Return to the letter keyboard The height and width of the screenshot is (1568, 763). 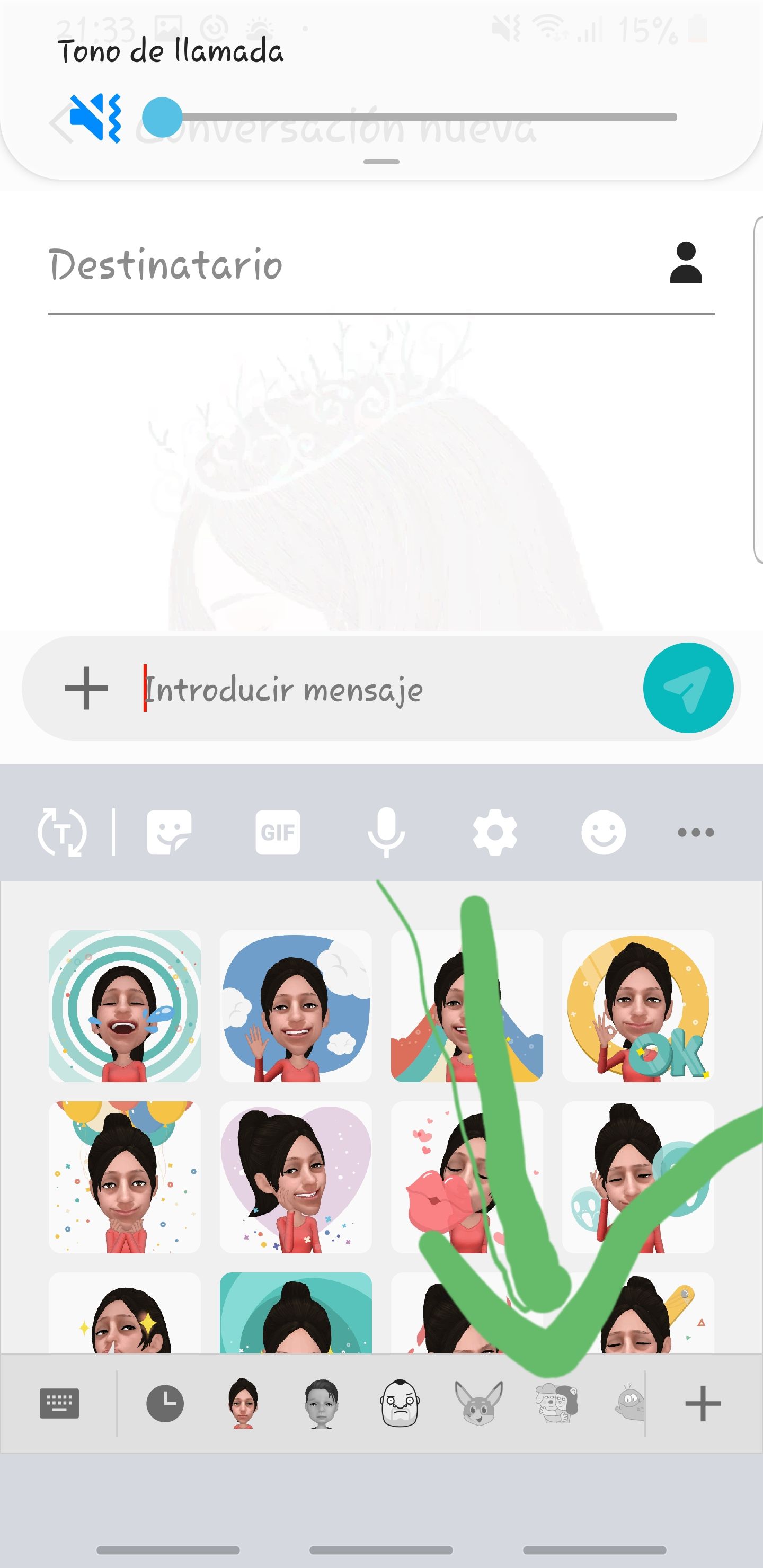59,1404
